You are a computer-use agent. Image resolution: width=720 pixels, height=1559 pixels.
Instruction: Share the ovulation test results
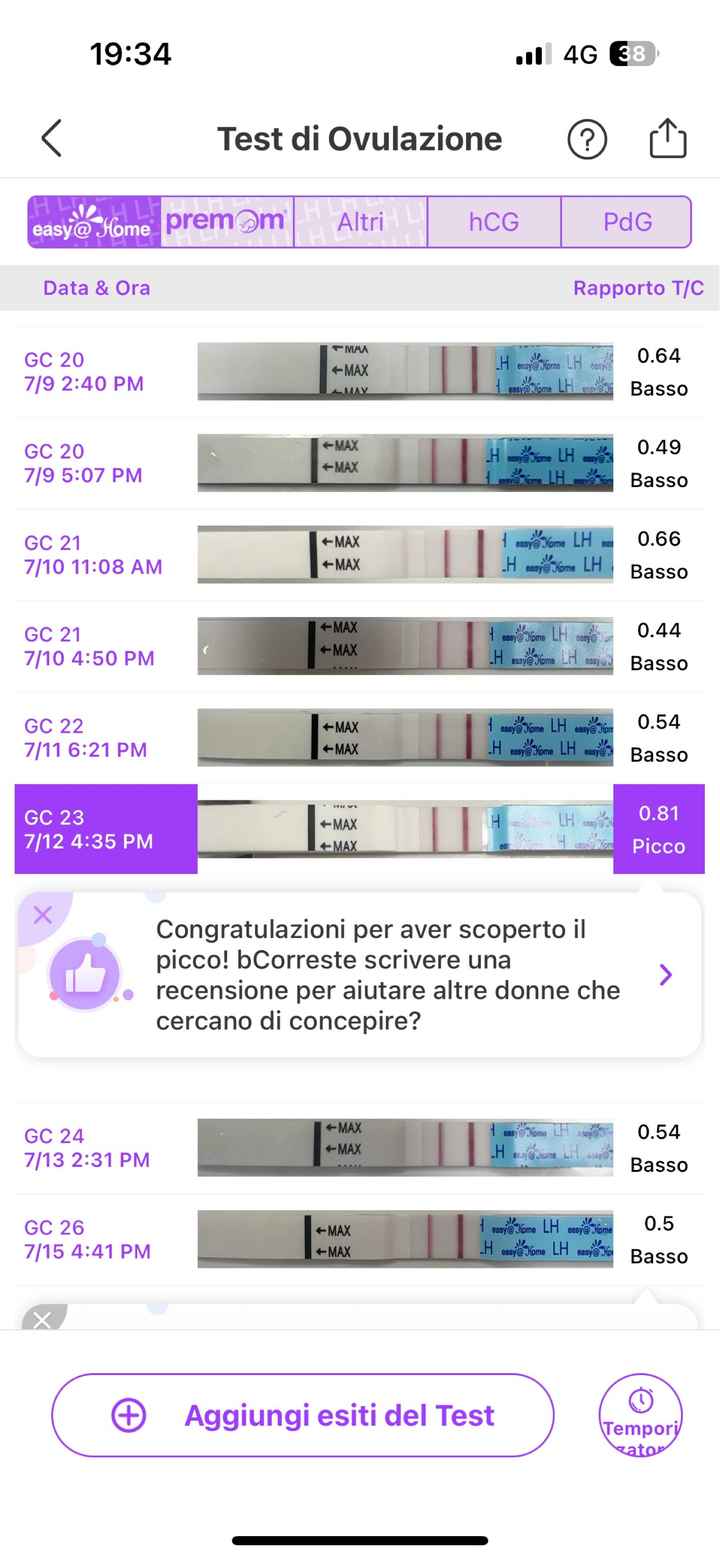point(667,139)
